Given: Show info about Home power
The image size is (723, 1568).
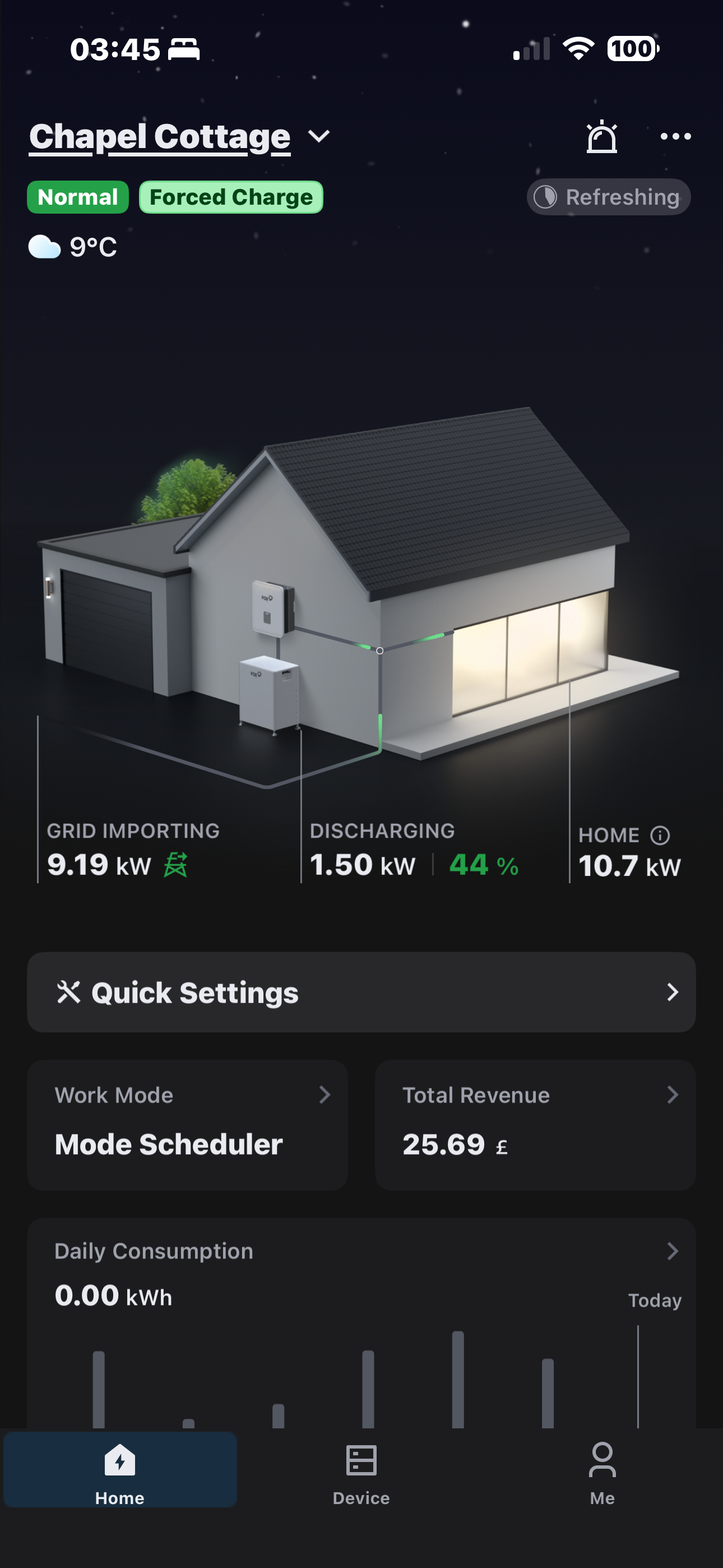Looking at the screenshot, I should [660, 835].
